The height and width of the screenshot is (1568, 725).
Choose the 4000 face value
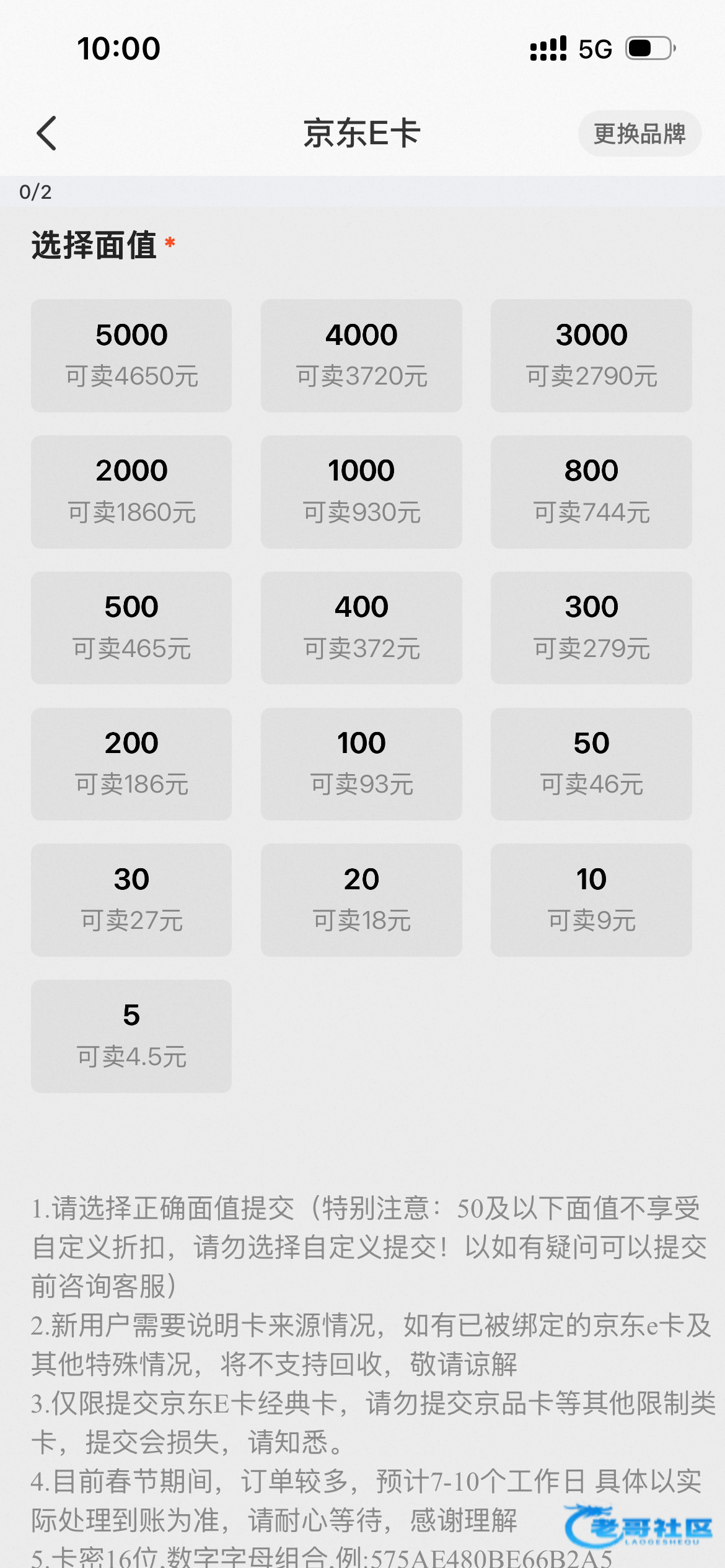(361, 355)
